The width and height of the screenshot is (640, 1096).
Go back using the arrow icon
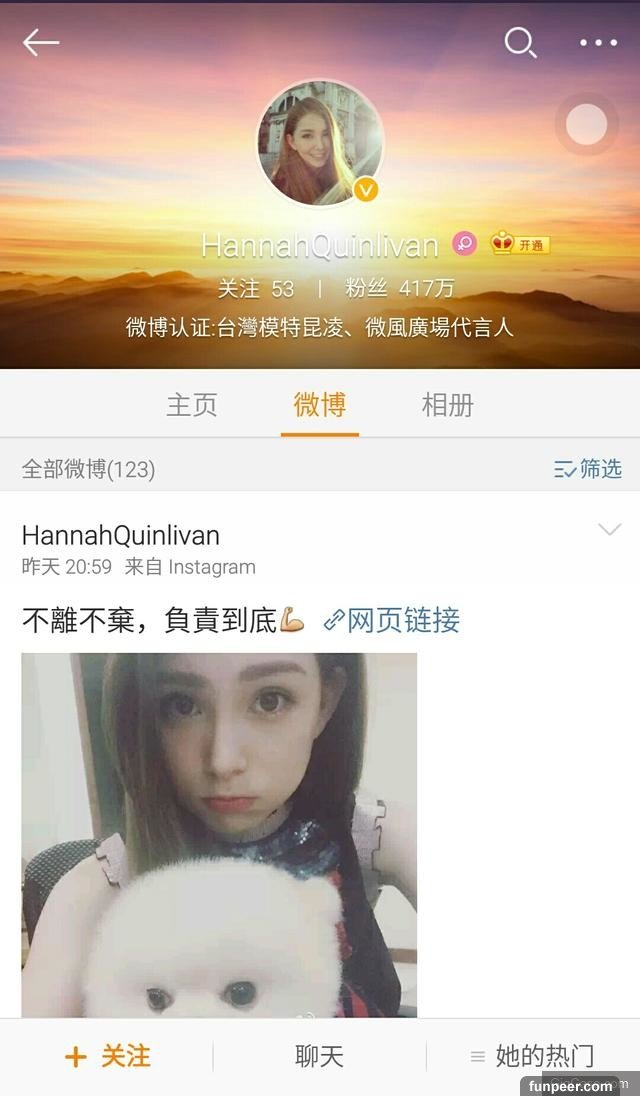41,42
